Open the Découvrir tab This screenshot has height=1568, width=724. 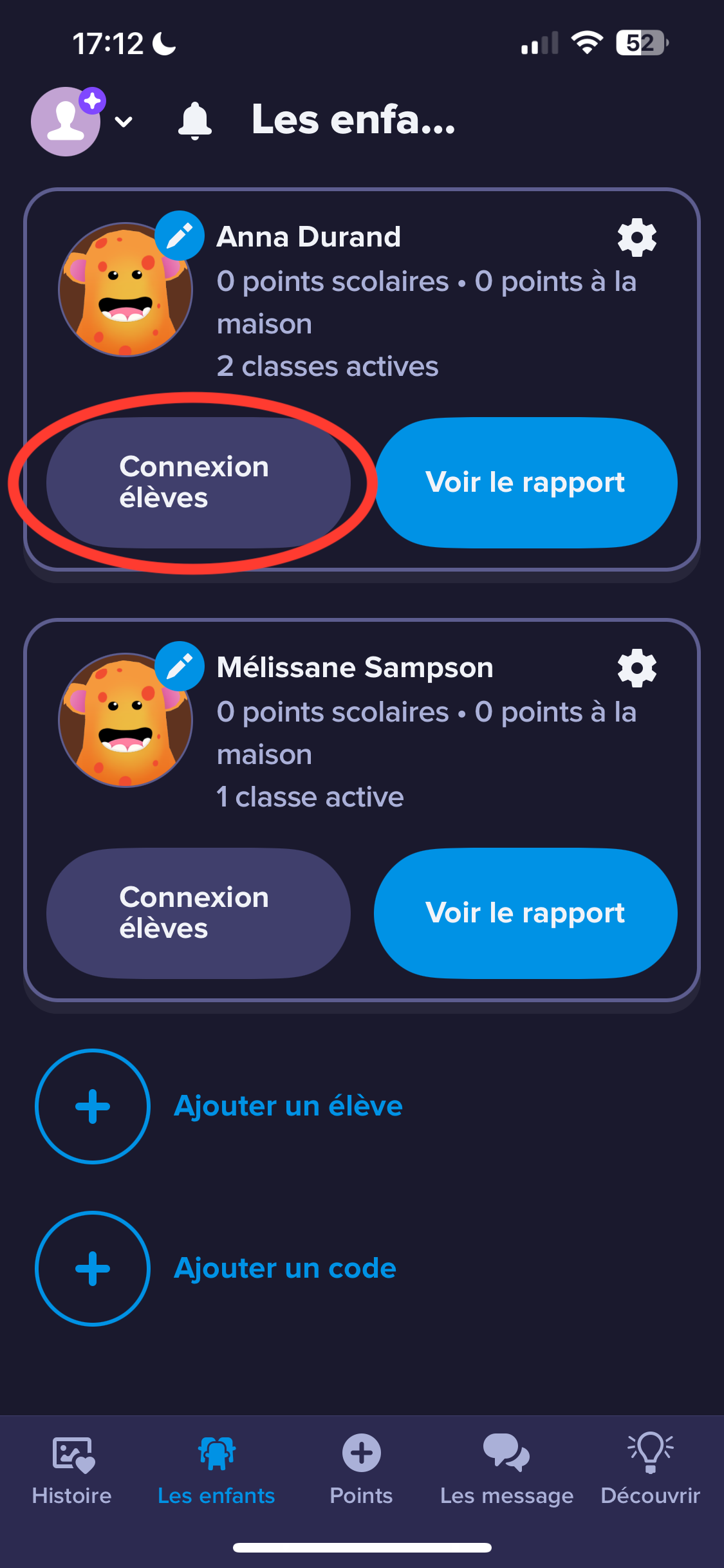(650, 1474)
